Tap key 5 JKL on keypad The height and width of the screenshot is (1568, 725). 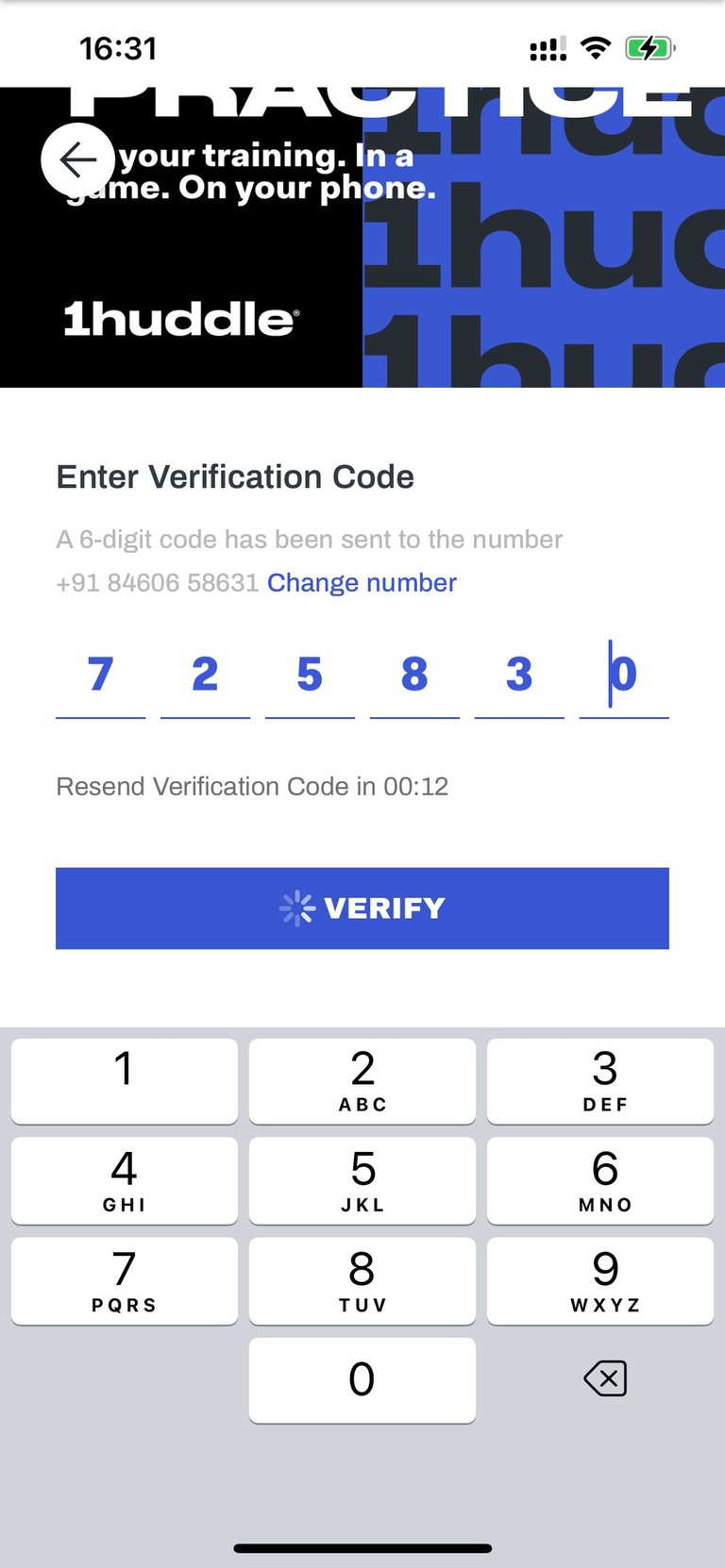point(362,1181)
